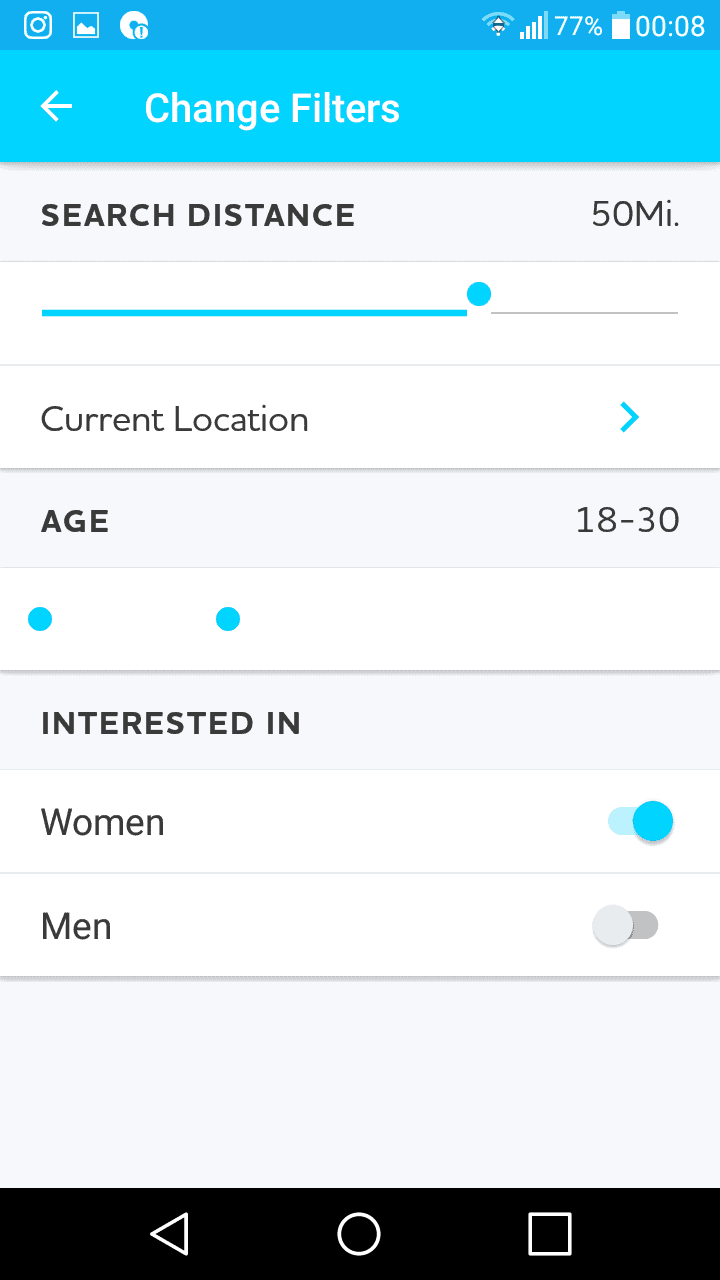Open the Current Location row
Screen dimensions: 720x1280
pos(360,418)
